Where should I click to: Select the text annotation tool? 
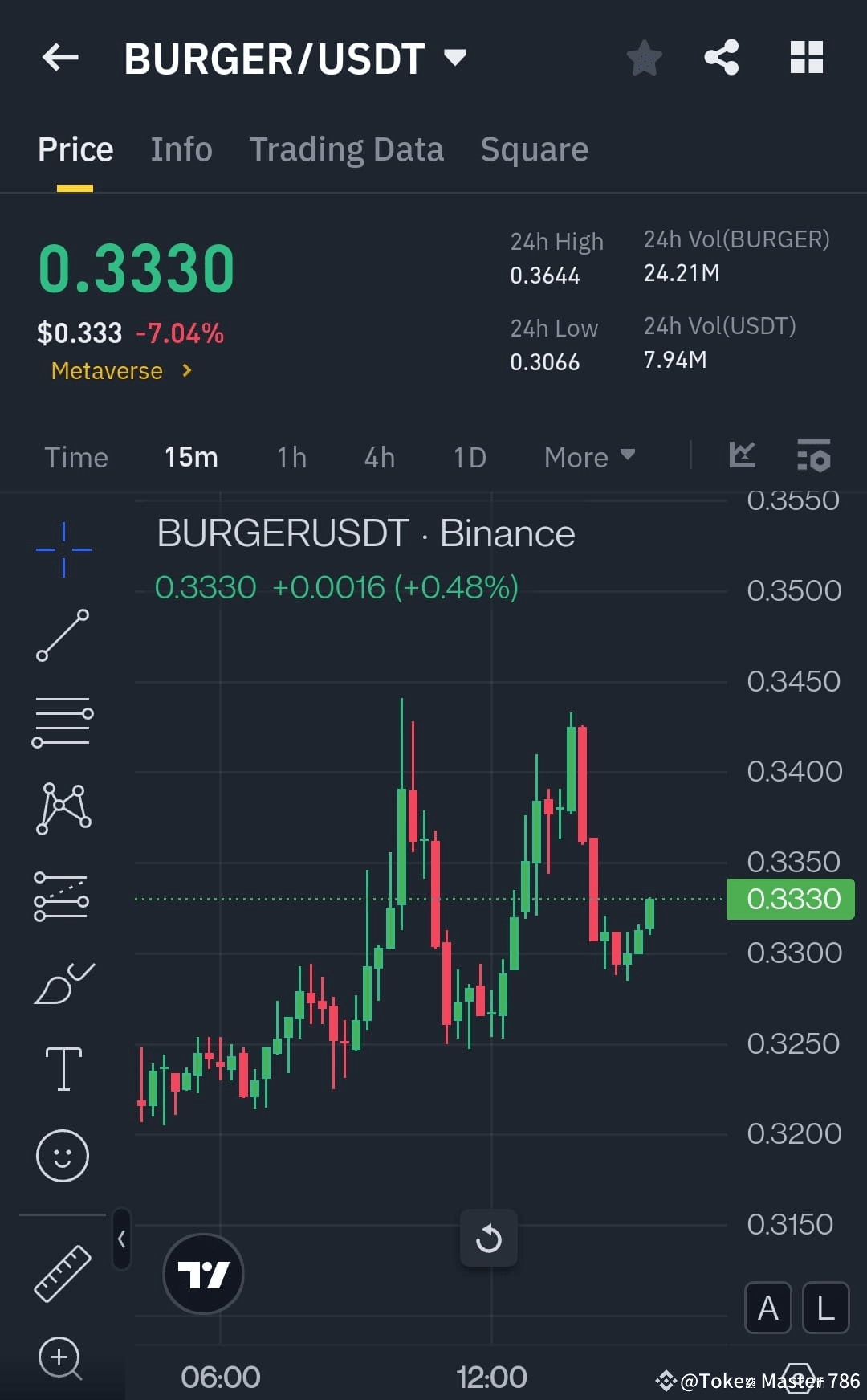pyautogui.click(x=63, y=1068)
